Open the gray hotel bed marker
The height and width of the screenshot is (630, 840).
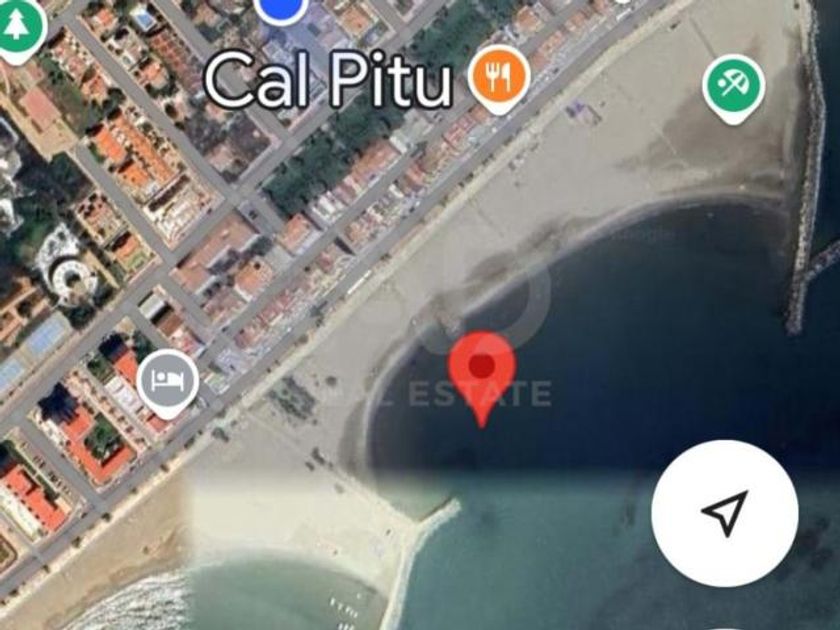coord(168,382)
